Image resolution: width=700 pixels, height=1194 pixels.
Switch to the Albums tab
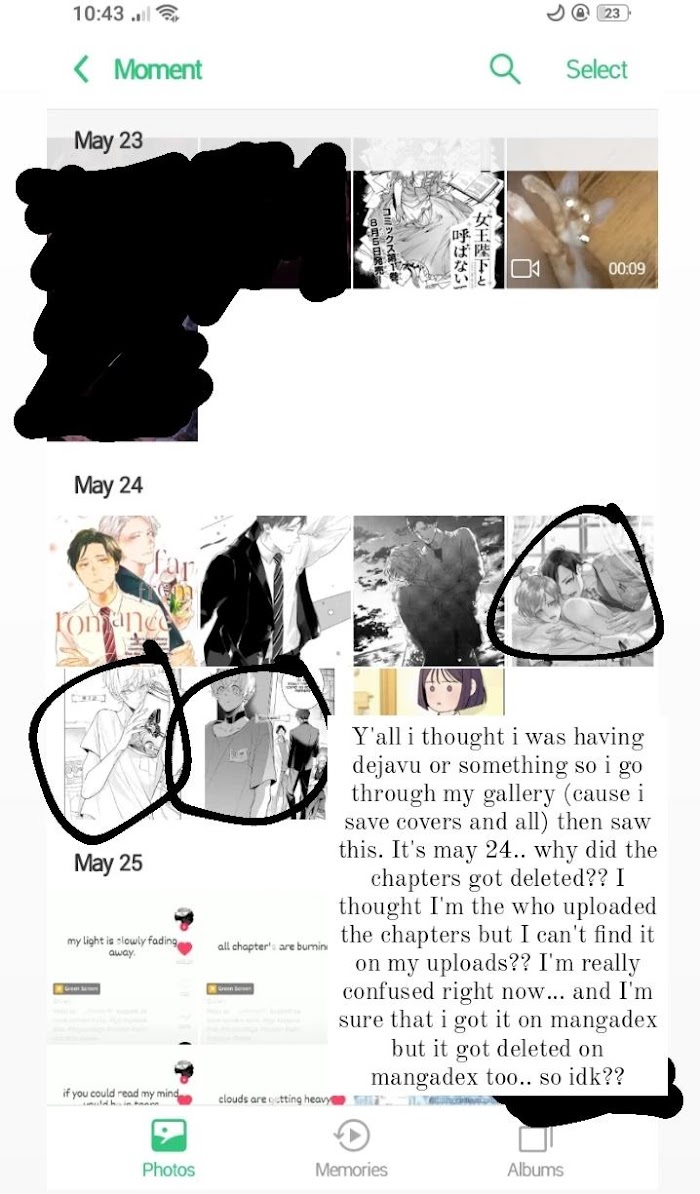535,1148
